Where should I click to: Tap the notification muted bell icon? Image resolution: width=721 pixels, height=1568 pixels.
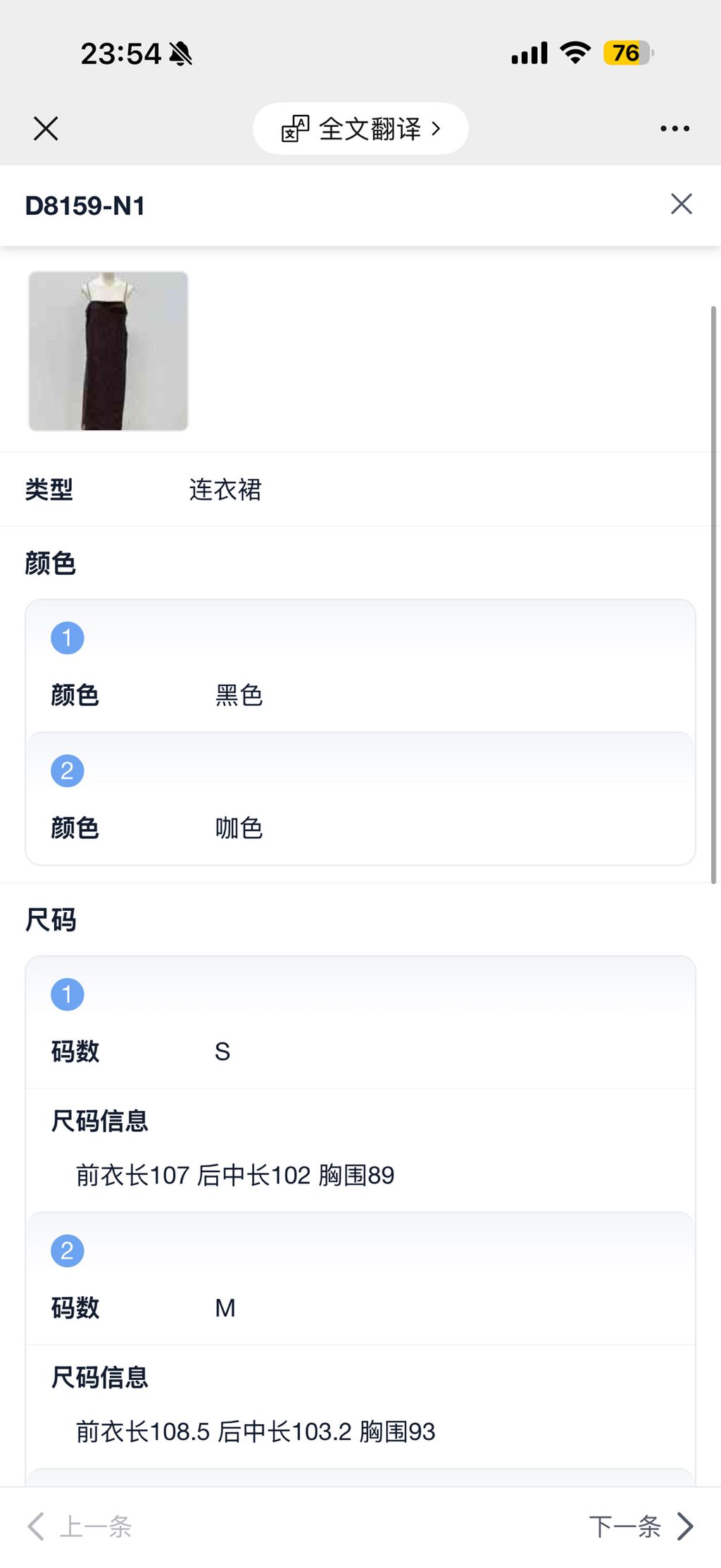click(180, 54)
